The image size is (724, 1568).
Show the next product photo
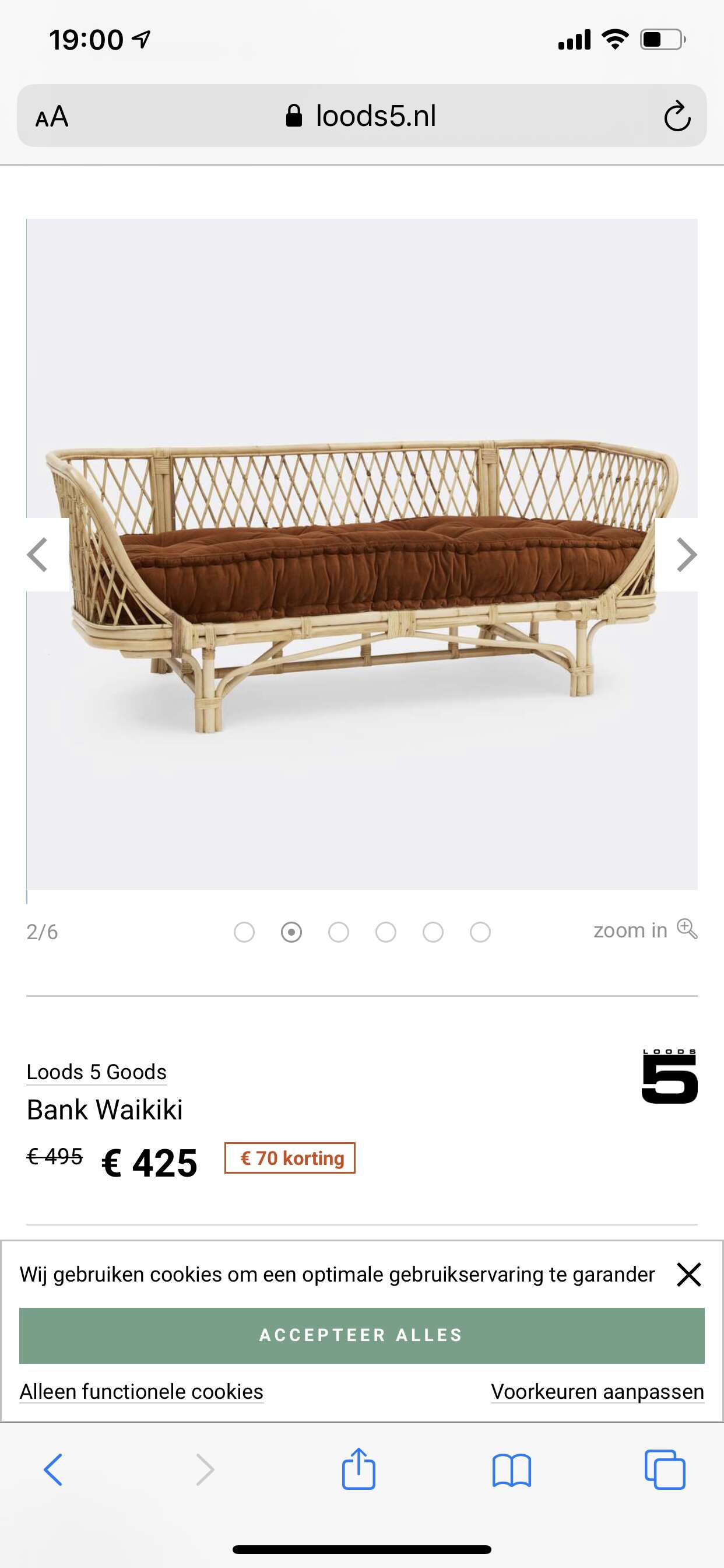(686, 555)
